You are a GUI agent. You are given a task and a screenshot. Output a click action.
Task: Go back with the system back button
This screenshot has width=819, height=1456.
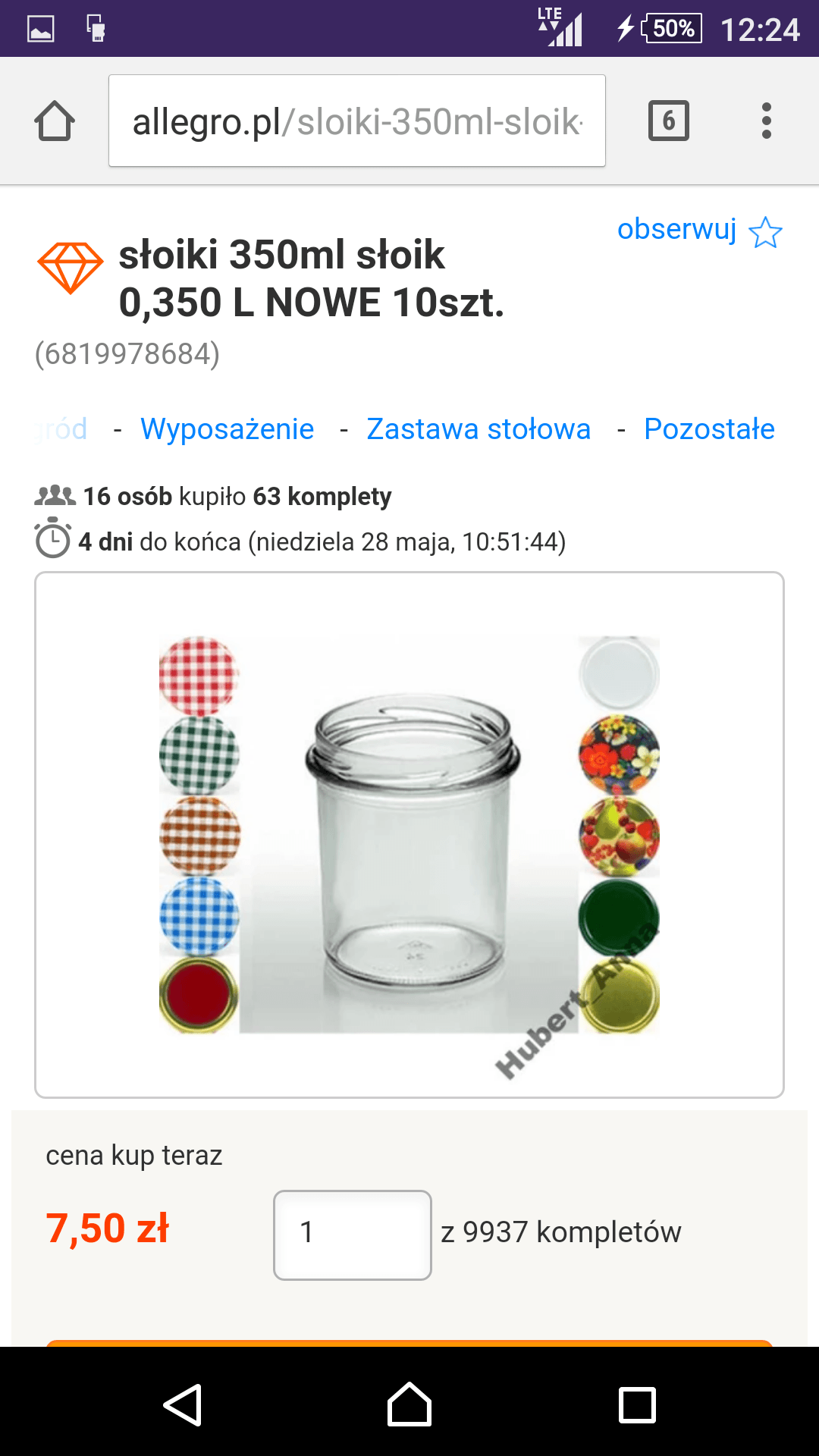tap(182, 1404)
